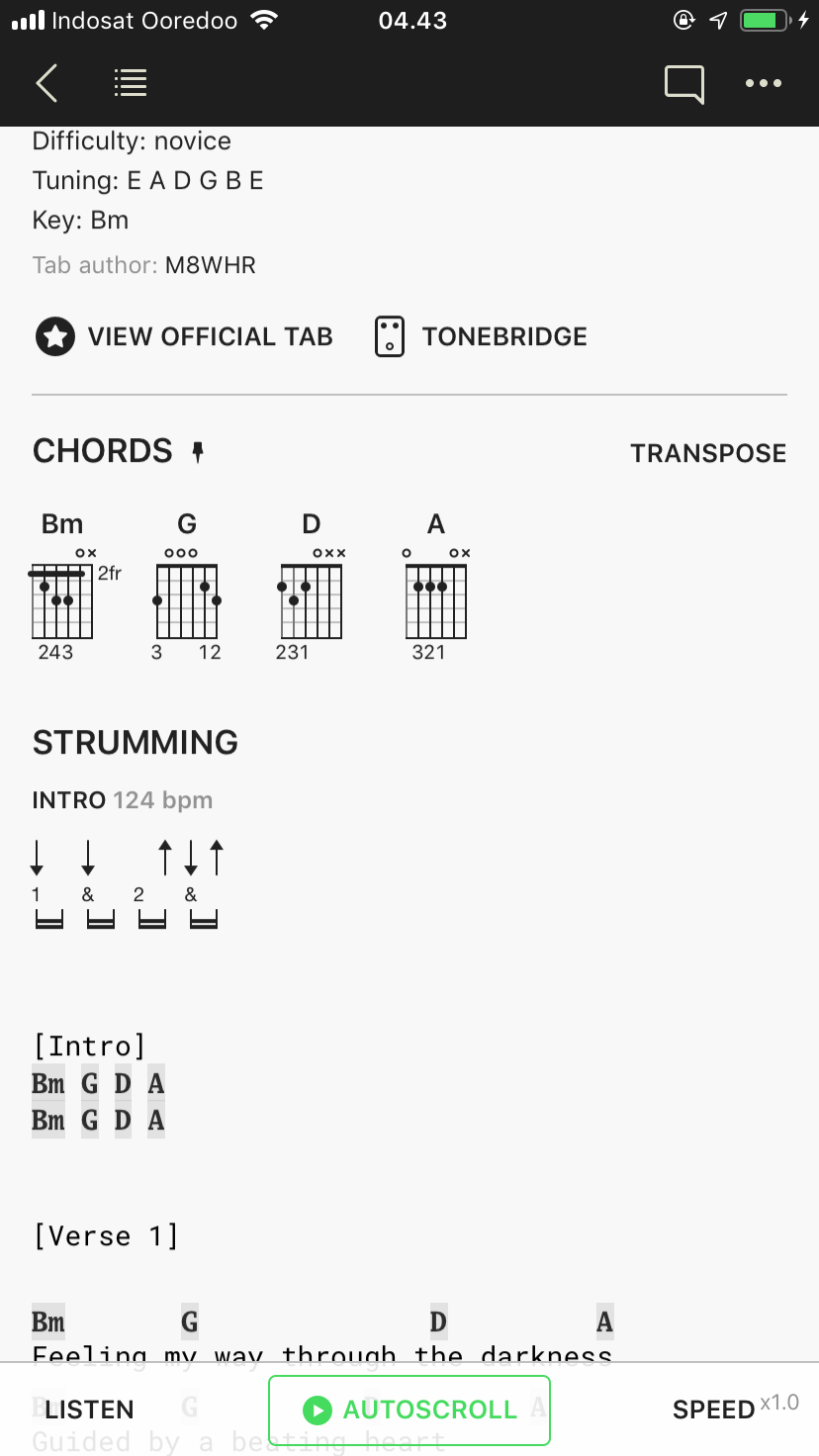Open the G chord diagram
The image size is (819, 1456).
187,589
